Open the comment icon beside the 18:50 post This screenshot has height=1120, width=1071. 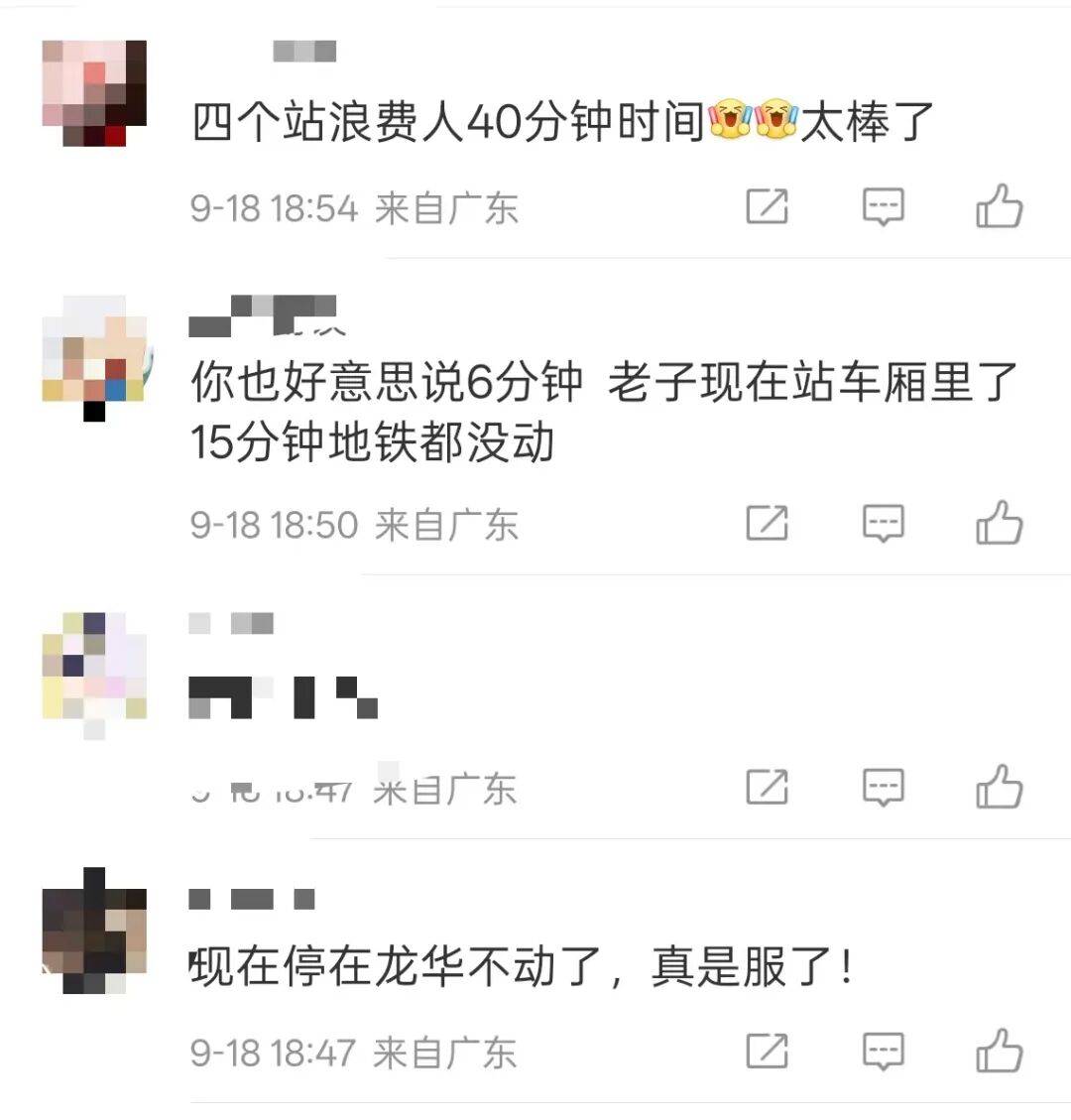click(x=884, y=524)
